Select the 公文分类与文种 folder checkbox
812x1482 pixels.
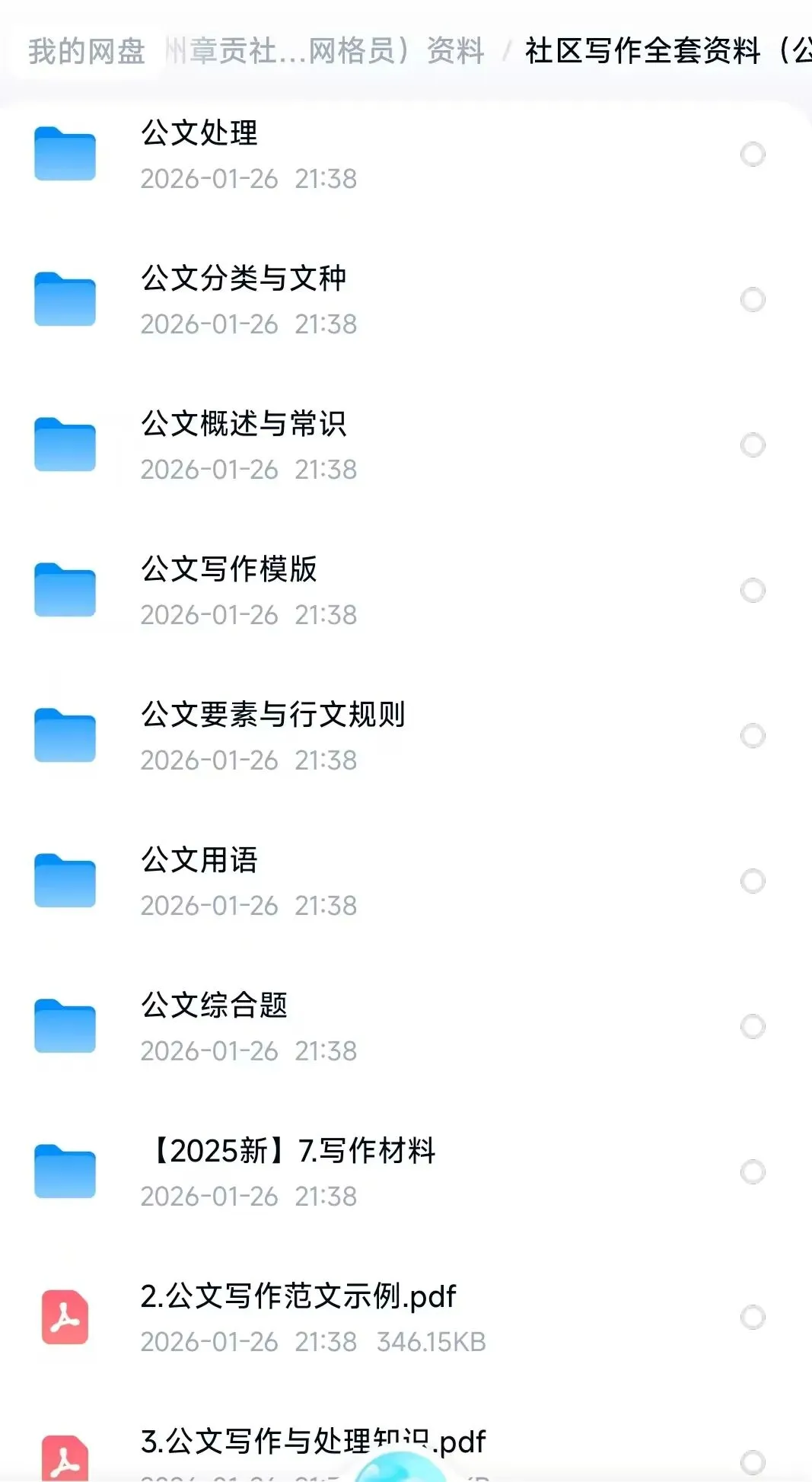click(x=753, y=300)
